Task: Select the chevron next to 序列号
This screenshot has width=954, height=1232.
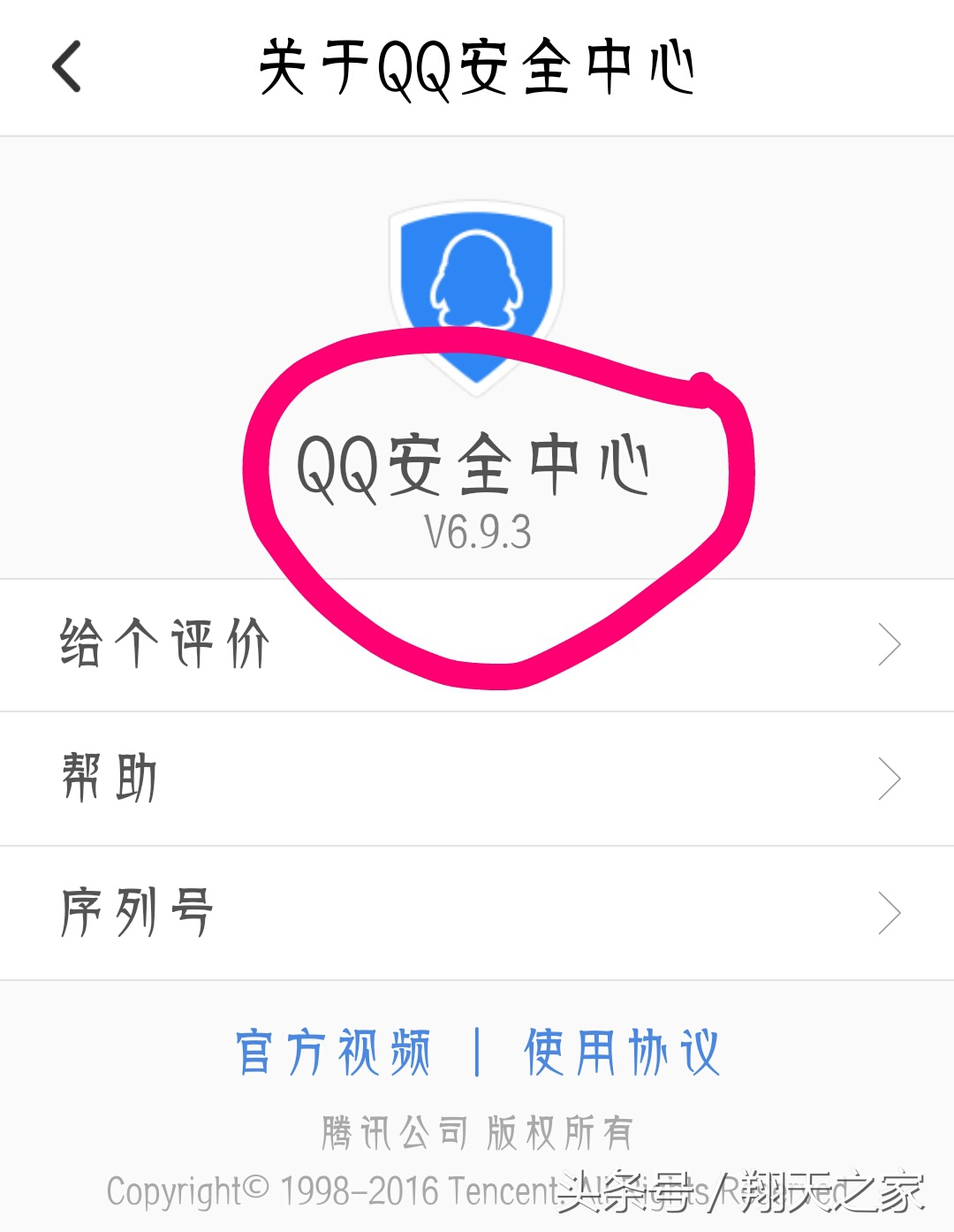Action: 890,912
